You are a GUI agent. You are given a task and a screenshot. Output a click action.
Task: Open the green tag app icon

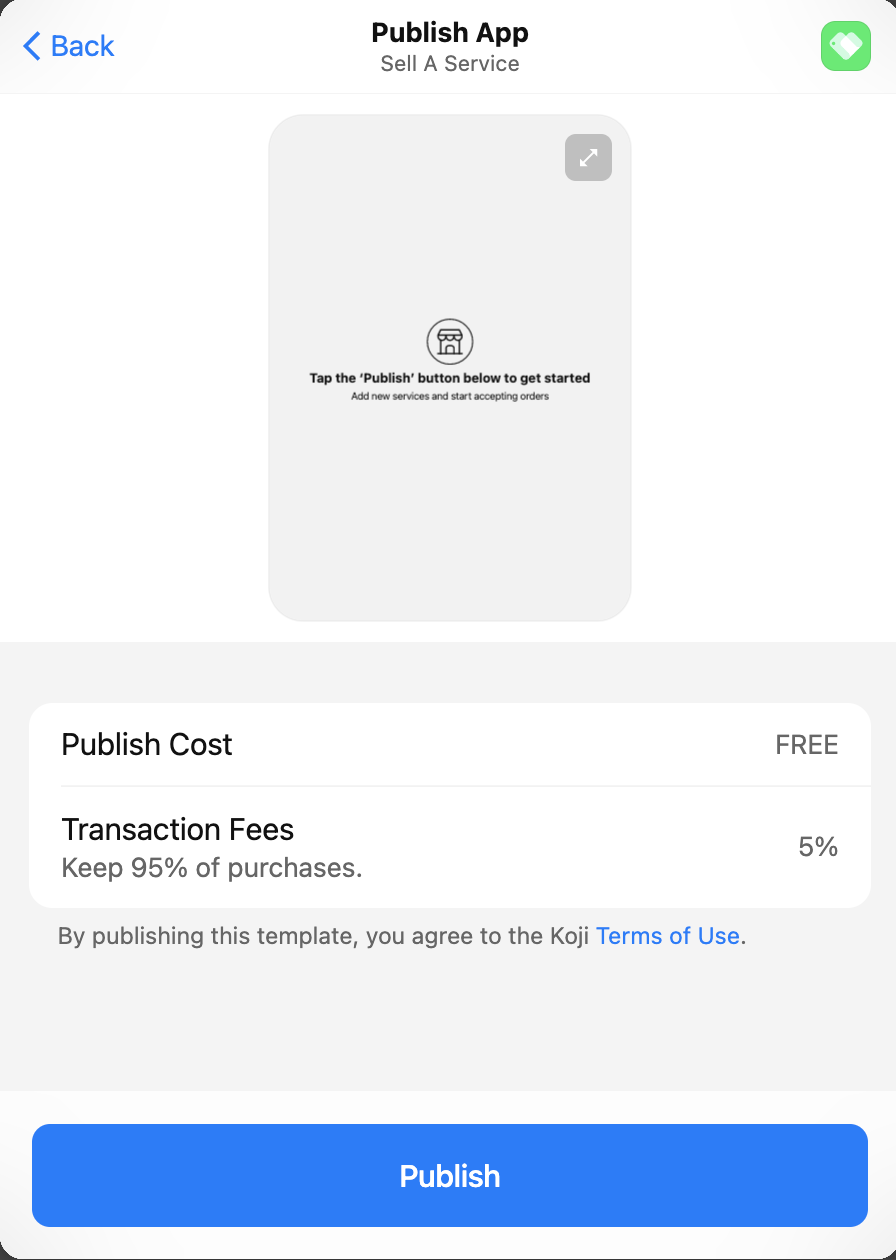pyautogui.click(x=846, y=46)
